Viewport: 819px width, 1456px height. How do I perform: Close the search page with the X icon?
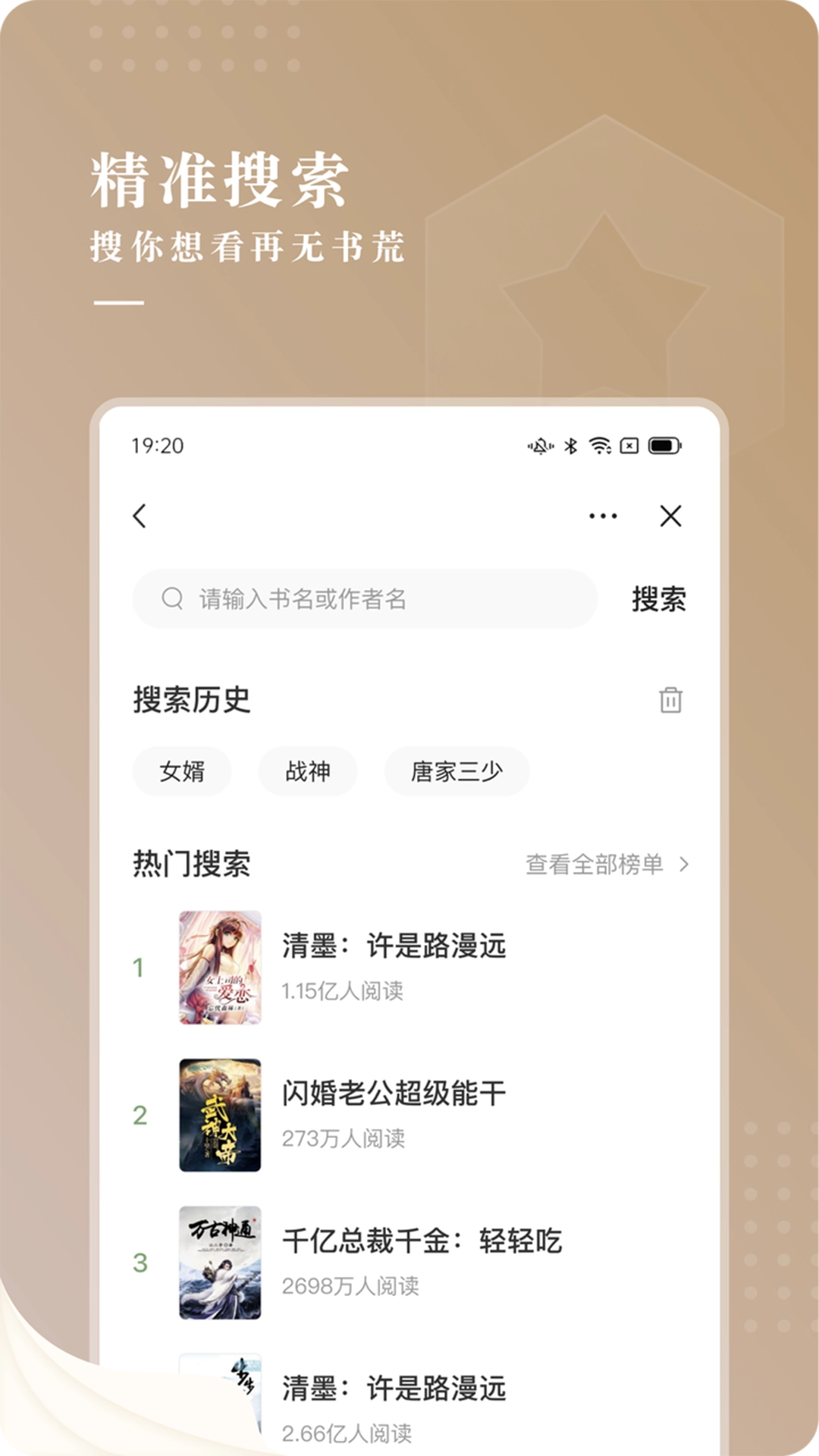tap(670, 516)
